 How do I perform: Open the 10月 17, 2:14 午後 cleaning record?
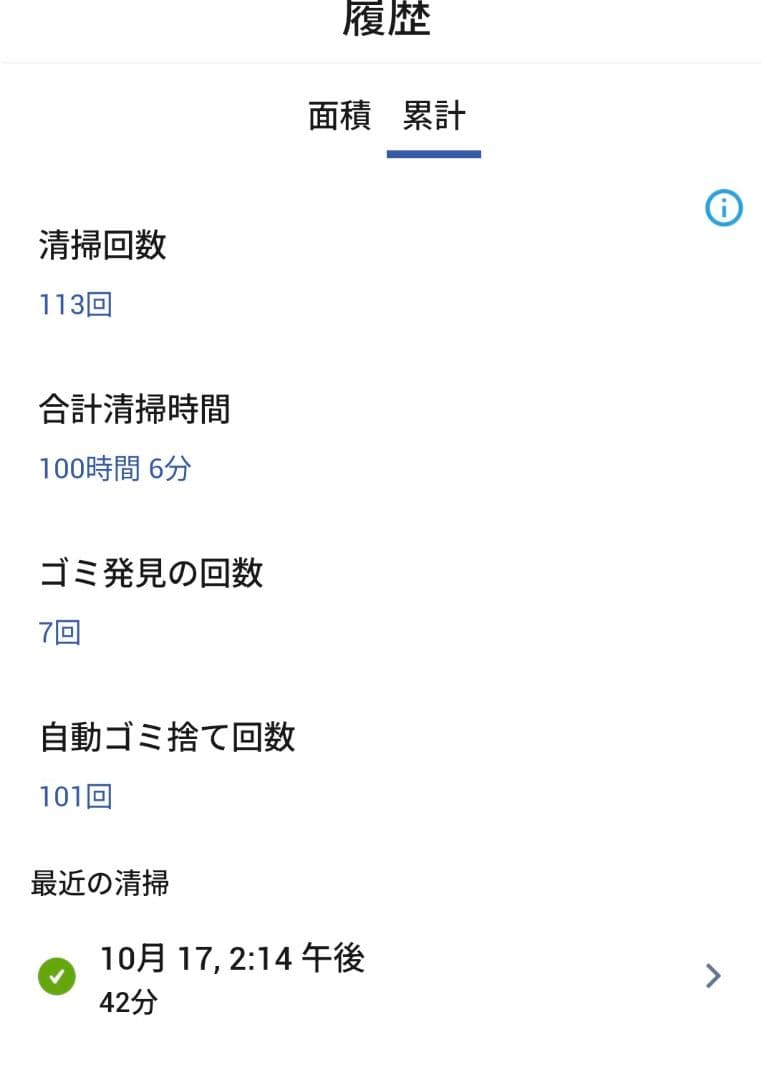tap(380, 976)
